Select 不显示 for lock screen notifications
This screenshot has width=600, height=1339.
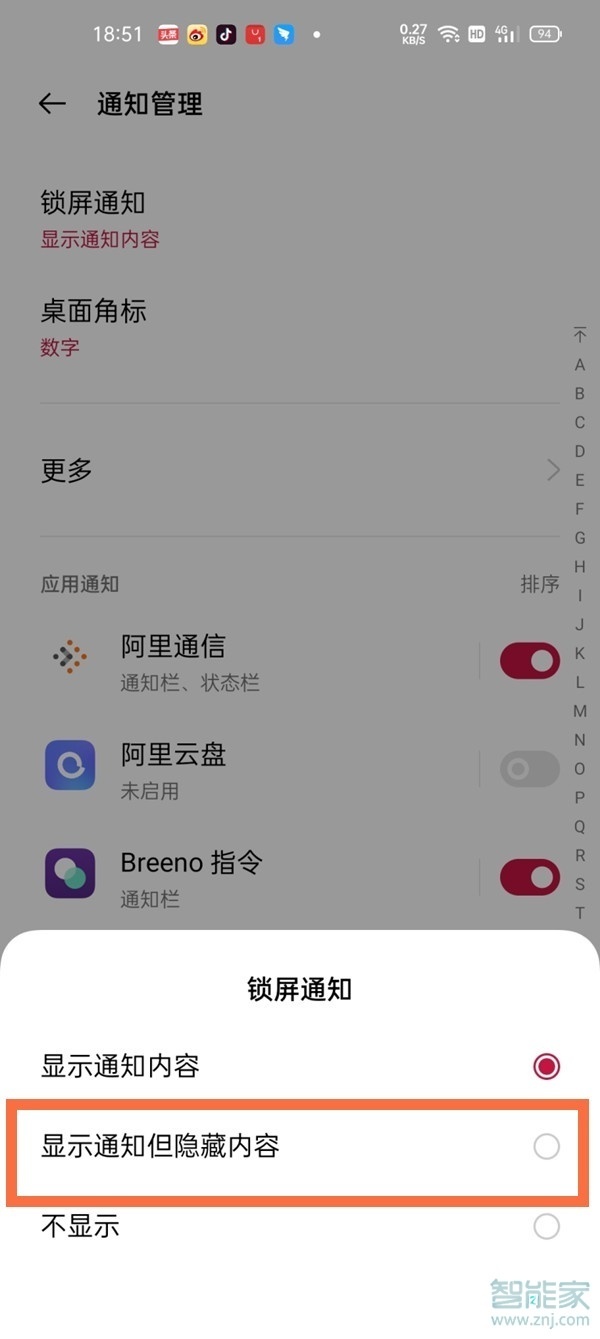click(x=546, y=1226)
